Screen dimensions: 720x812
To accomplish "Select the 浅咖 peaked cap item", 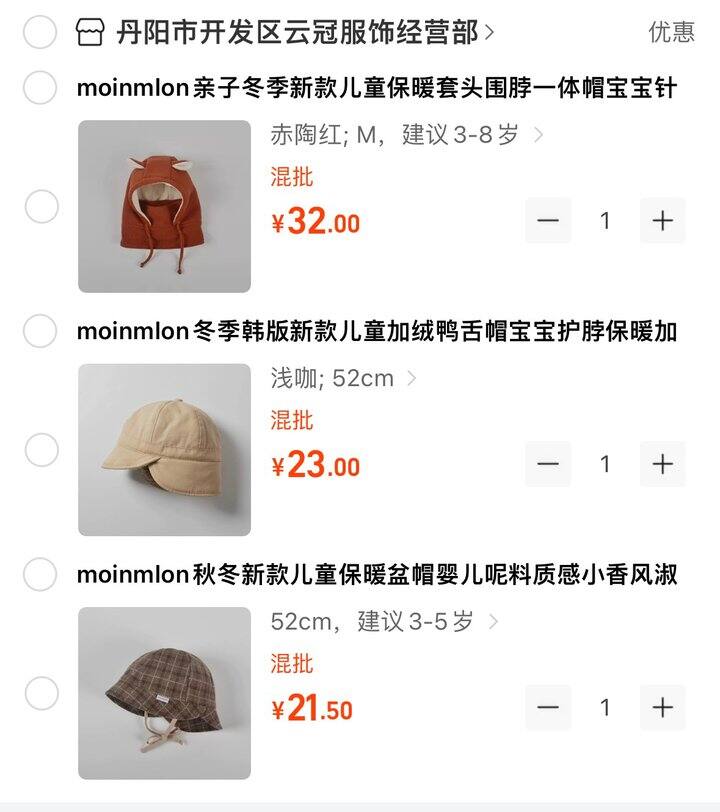I will tap(41, 450).
